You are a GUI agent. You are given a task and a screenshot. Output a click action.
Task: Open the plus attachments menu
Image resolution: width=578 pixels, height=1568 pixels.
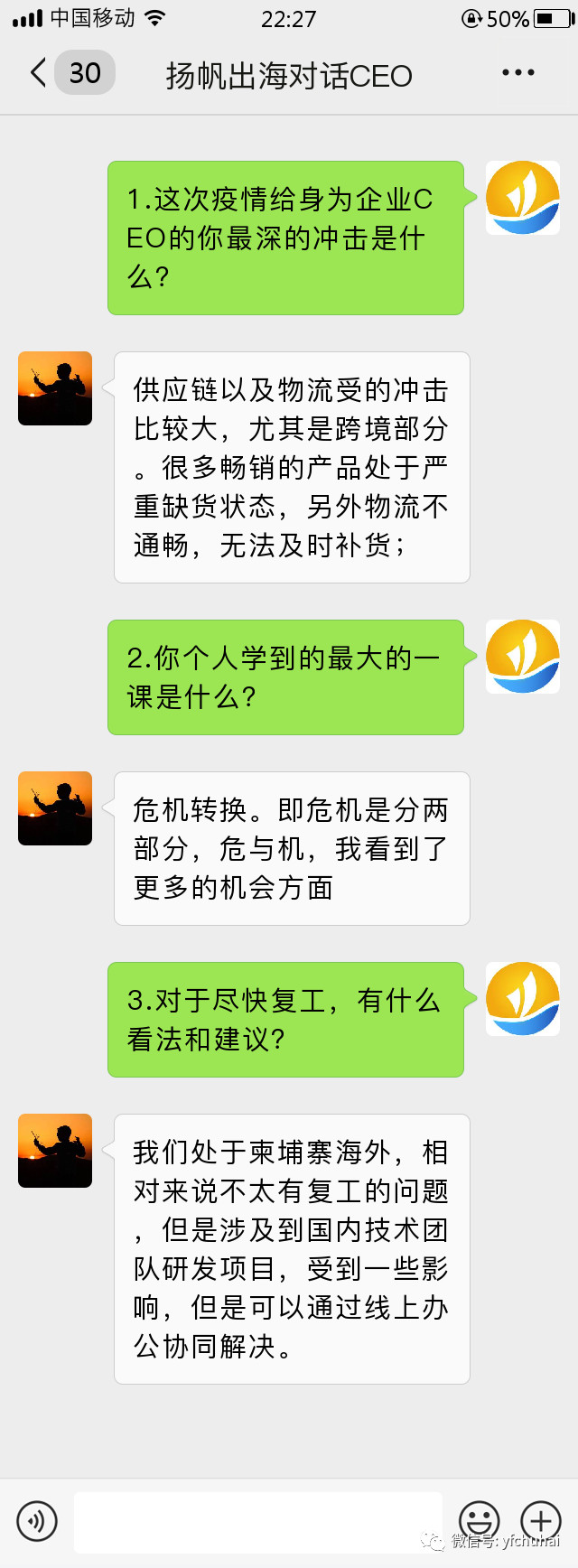[540, 1522]
